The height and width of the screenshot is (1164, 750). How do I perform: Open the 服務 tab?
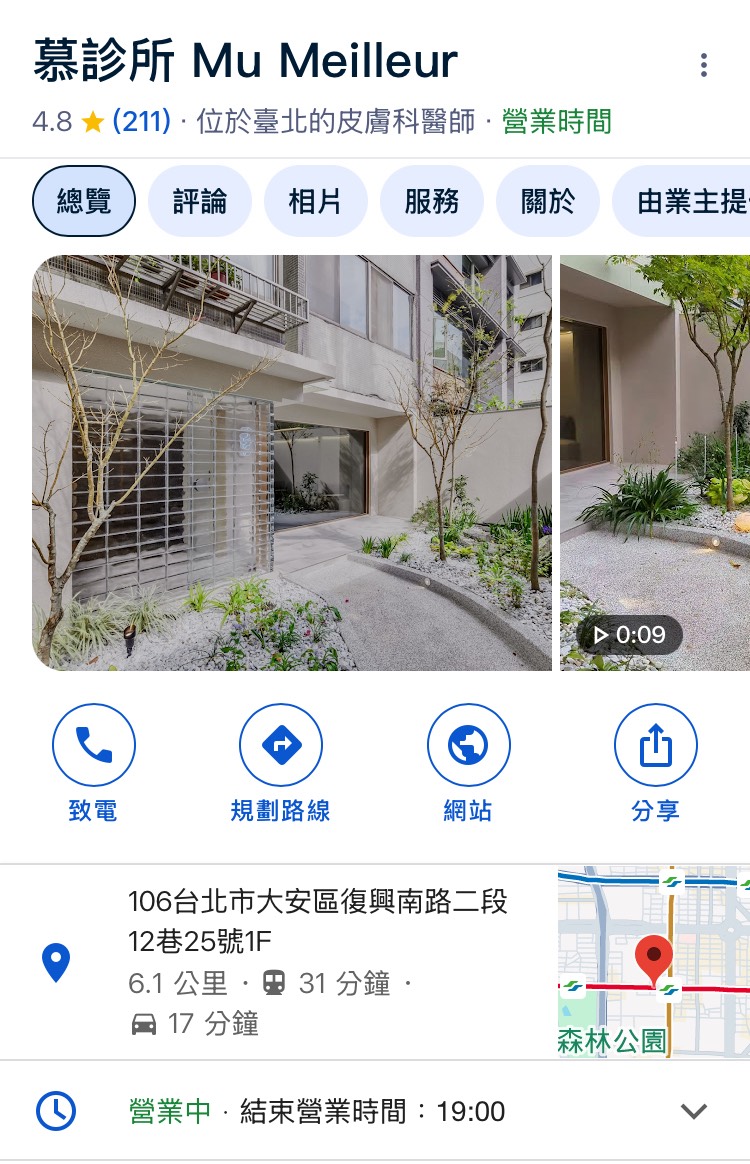click(432, 201)
